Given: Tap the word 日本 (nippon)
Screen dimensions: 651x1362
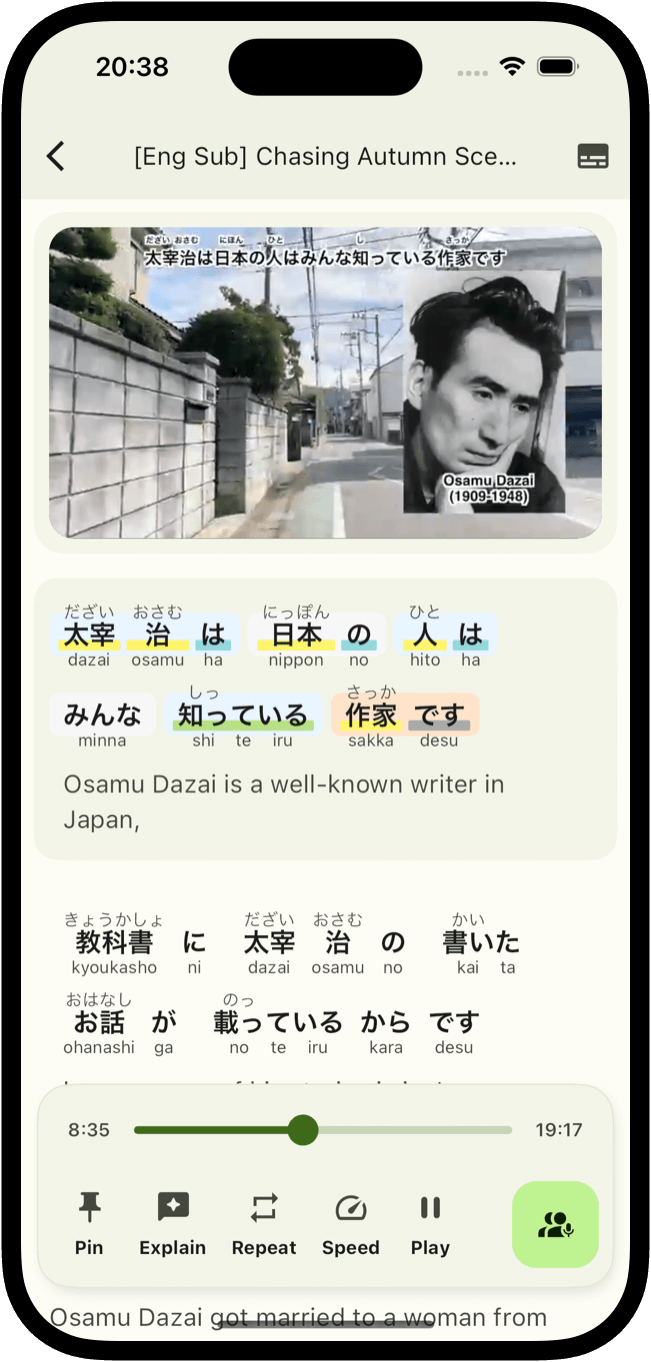Looking at the screenshot, I should click(296, 635).
